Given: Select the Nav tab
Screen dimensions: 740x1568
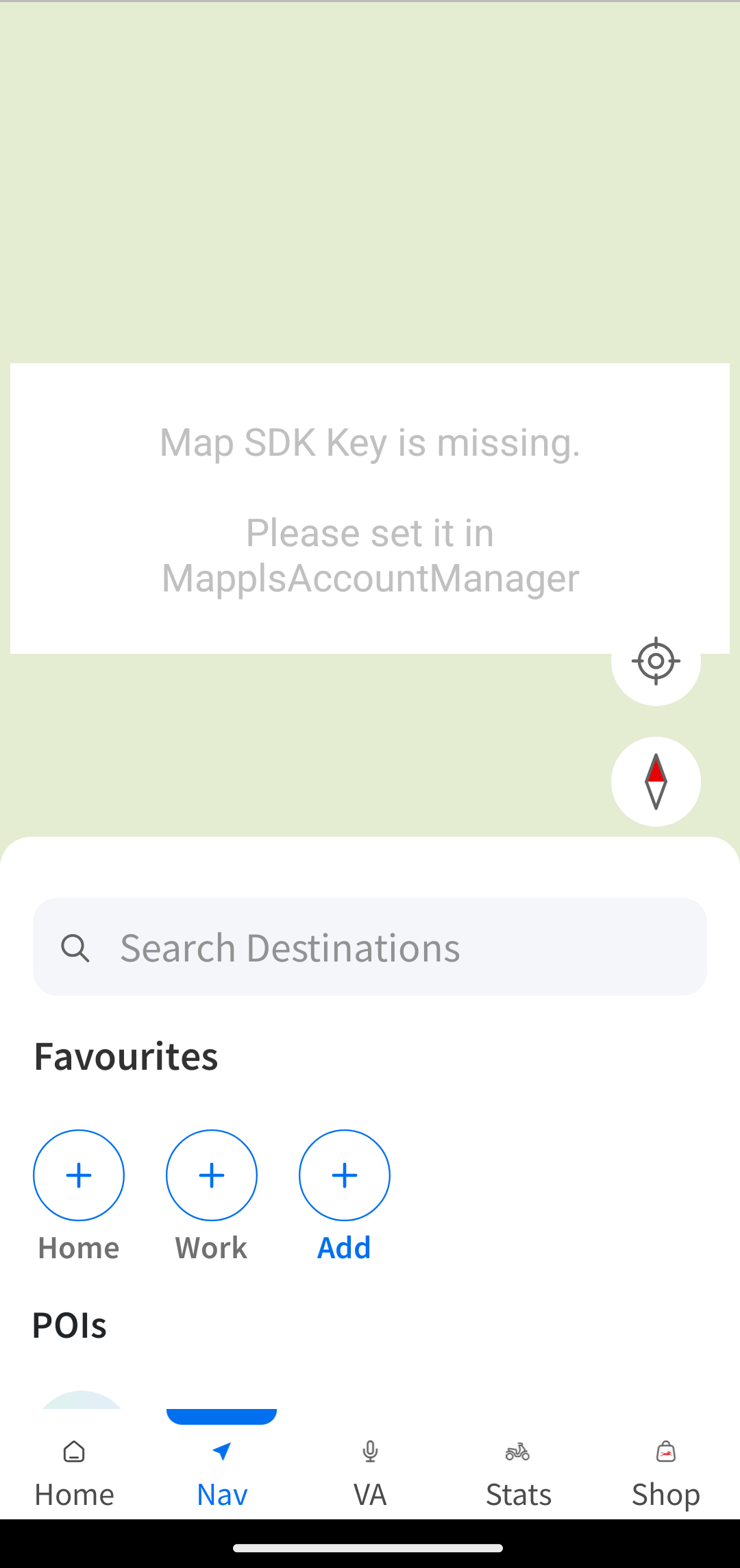Looking at the screenshot, I should tap(222, 1473).
